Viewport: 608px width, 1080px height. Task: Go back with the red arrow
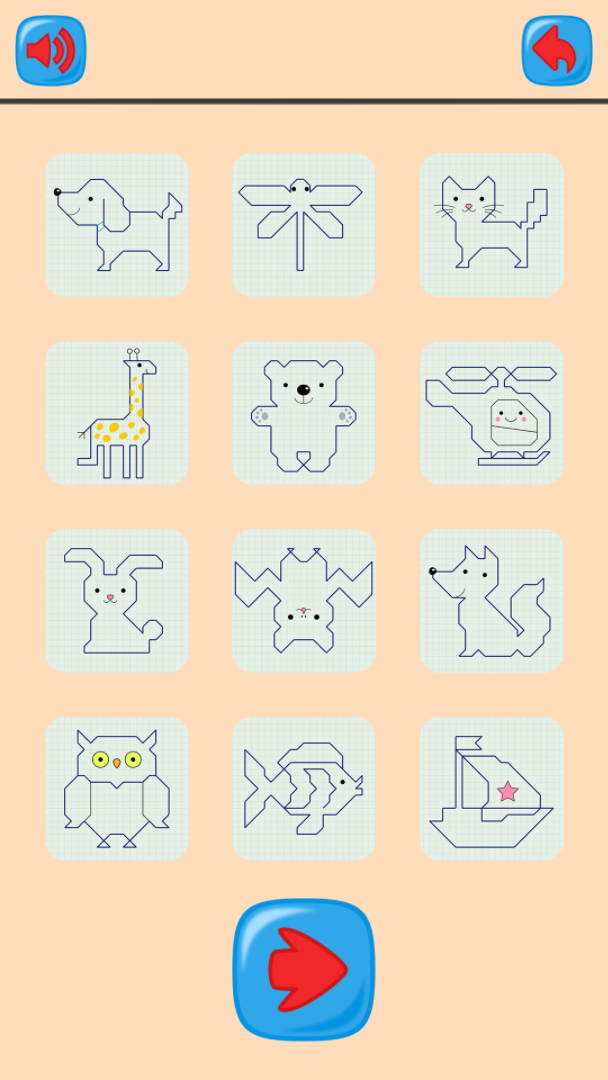pos(557,50)
